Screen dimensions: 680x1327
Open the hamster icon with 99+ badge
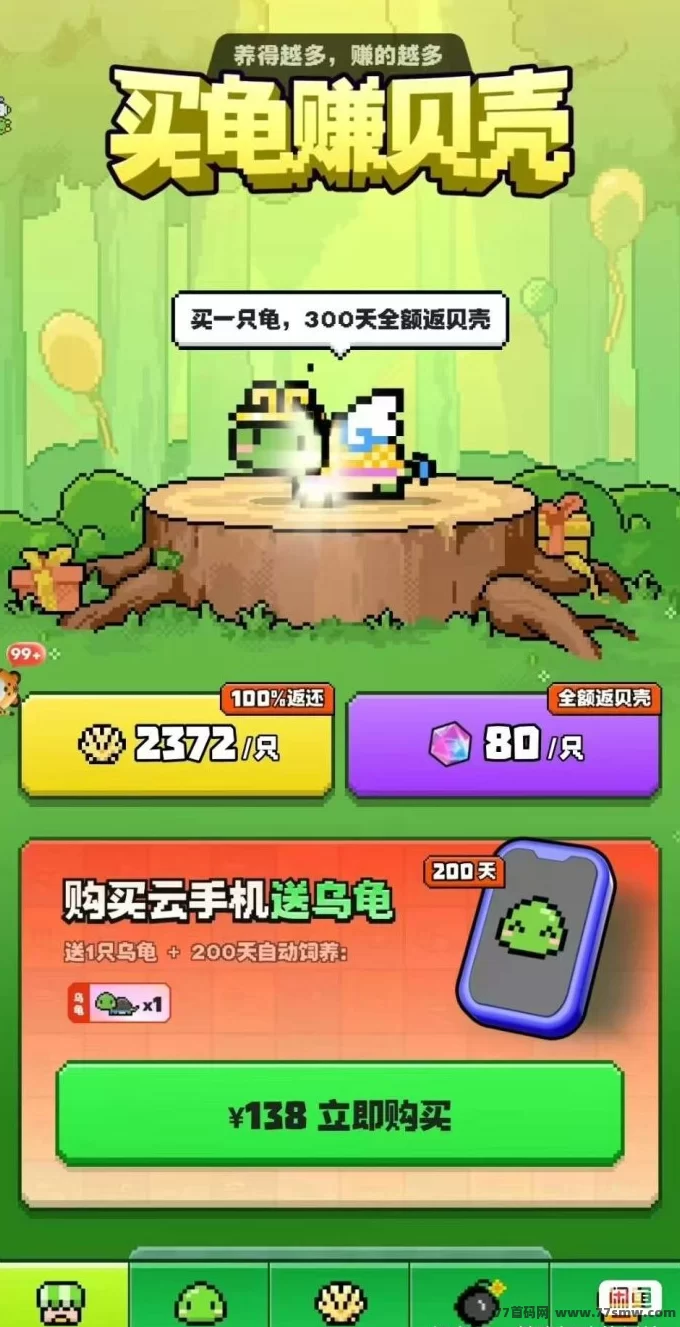9,687
